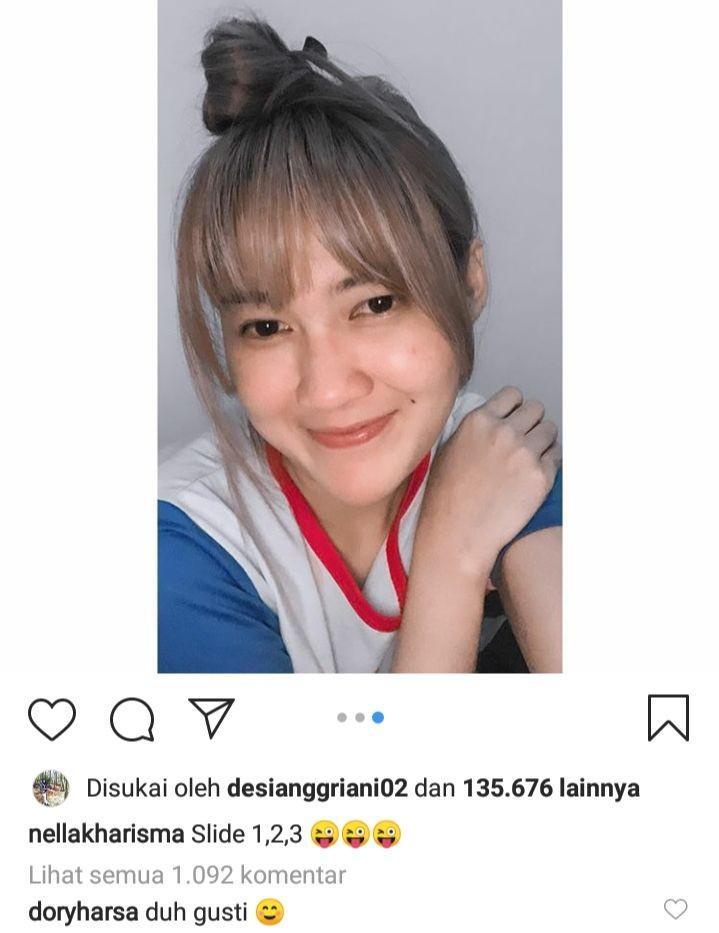Show the 135.676 lainnya likes list
The height and width of the screenshot is (933, 719).
coord(551,788)
